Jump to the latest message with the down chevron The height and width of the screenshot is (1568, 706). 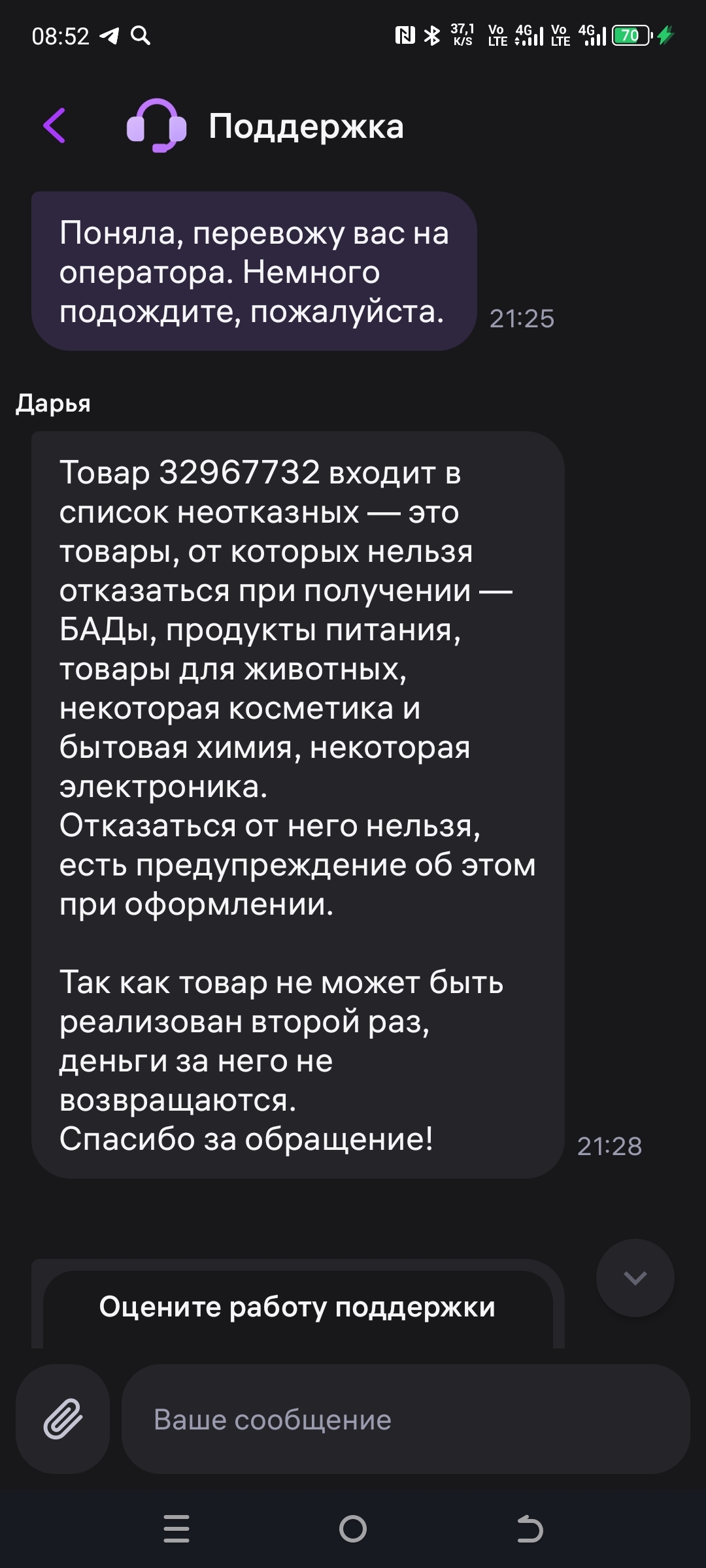(635, 1278)
